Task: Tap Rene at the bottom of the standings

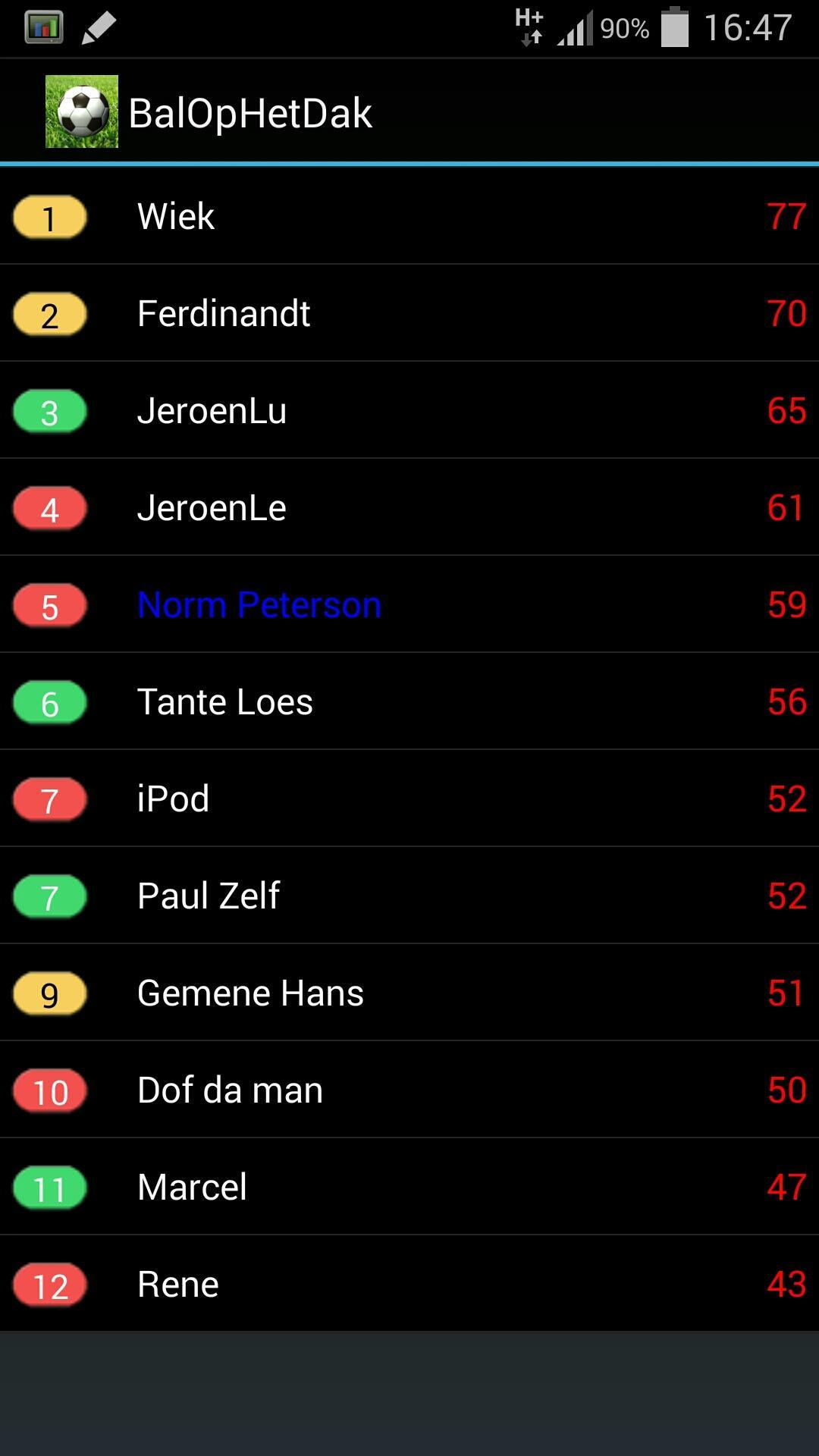Action: click(x=409, y=1284)
